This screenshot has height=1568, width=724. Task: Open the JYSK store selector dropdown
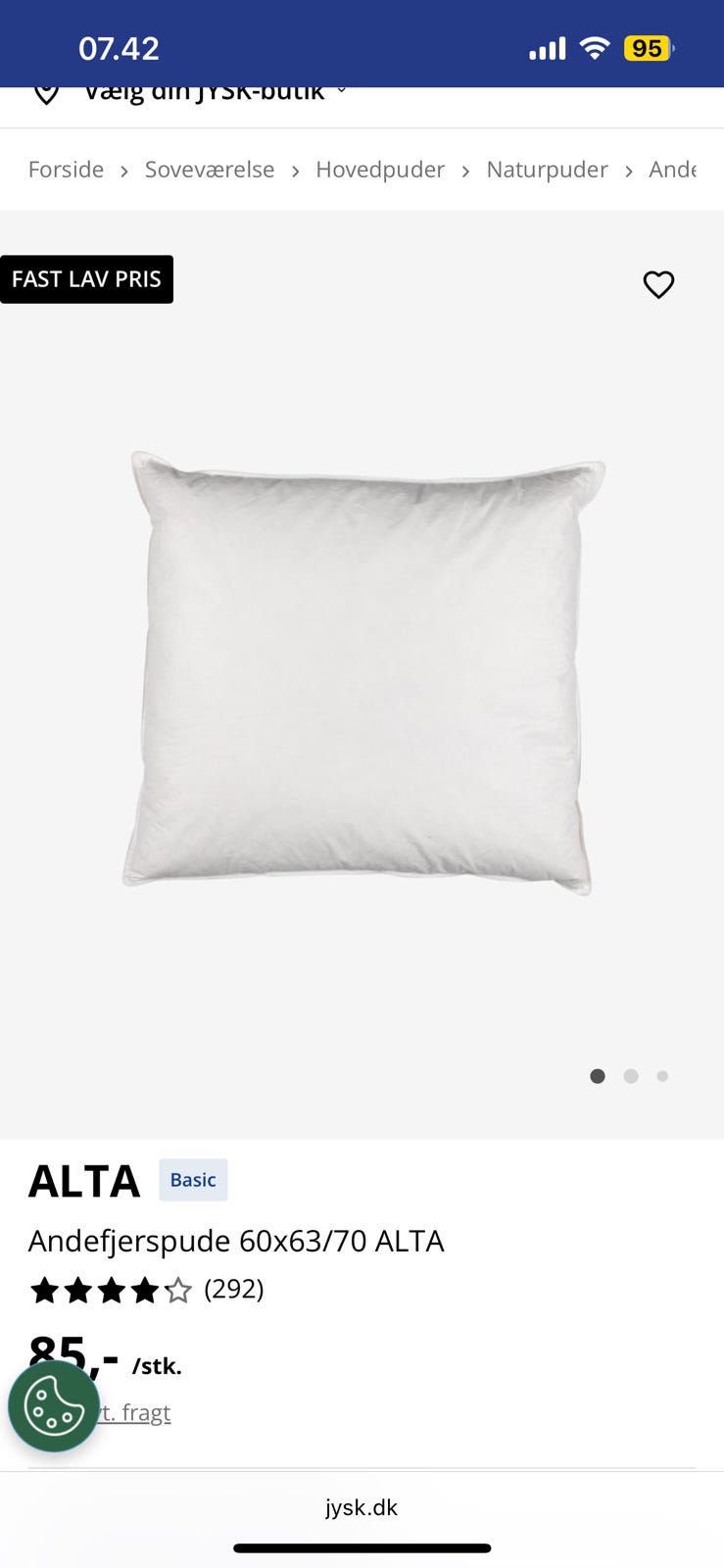[206, 94]
